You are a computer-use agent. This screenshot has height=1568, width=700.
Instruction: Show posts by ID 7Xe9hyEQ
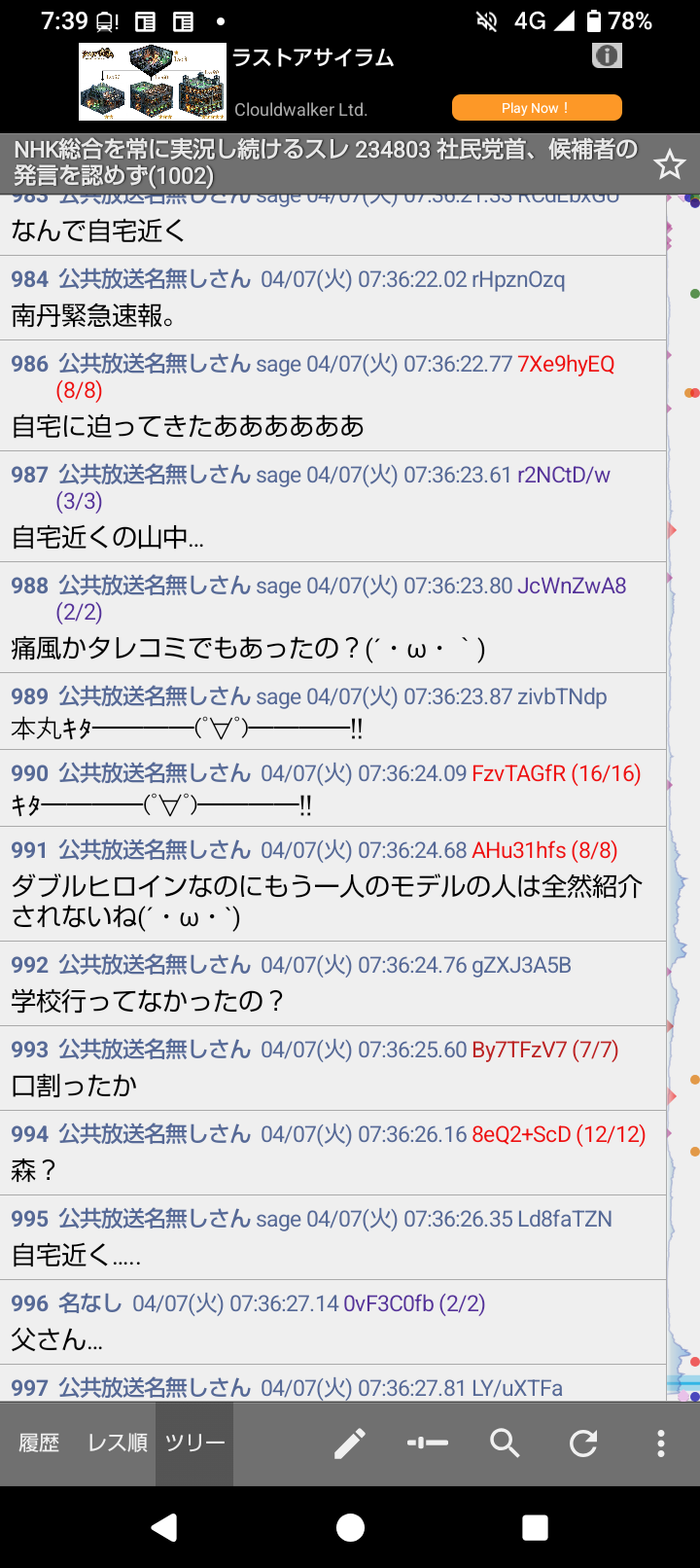coord(566,364)
